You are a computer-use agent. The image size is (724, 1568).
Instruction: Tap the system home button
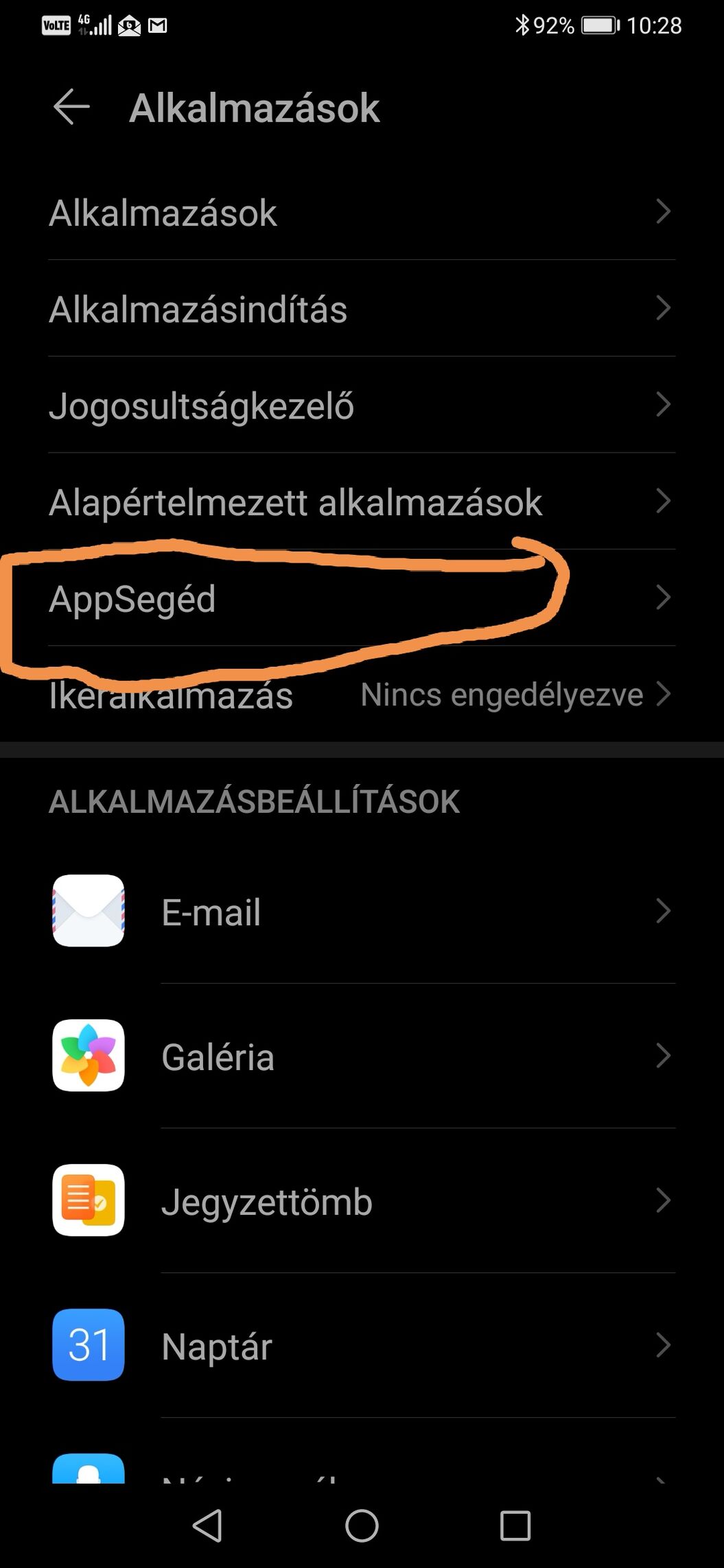point(362,1526)
